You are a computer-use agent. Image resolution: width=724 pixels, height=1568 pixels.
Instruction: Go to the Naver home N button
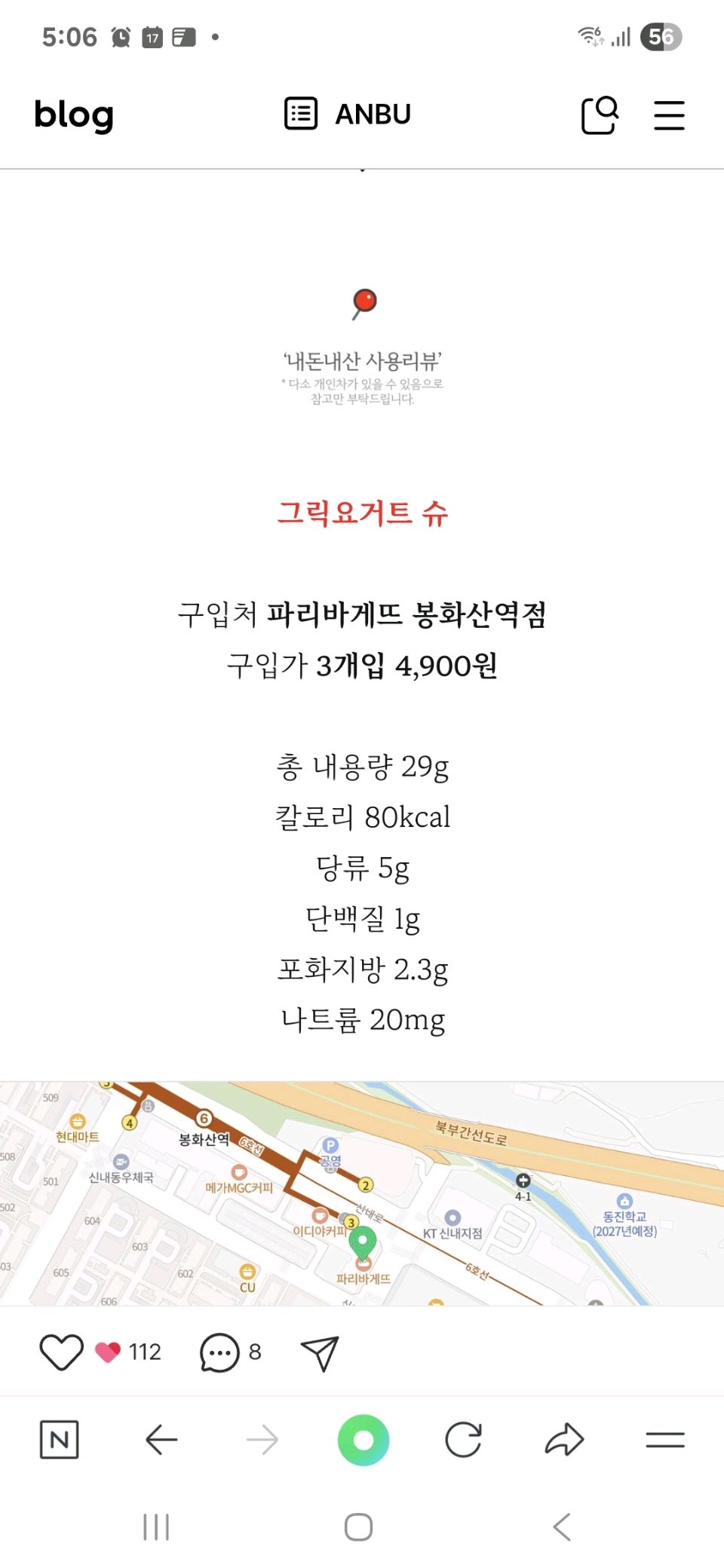59,1440
